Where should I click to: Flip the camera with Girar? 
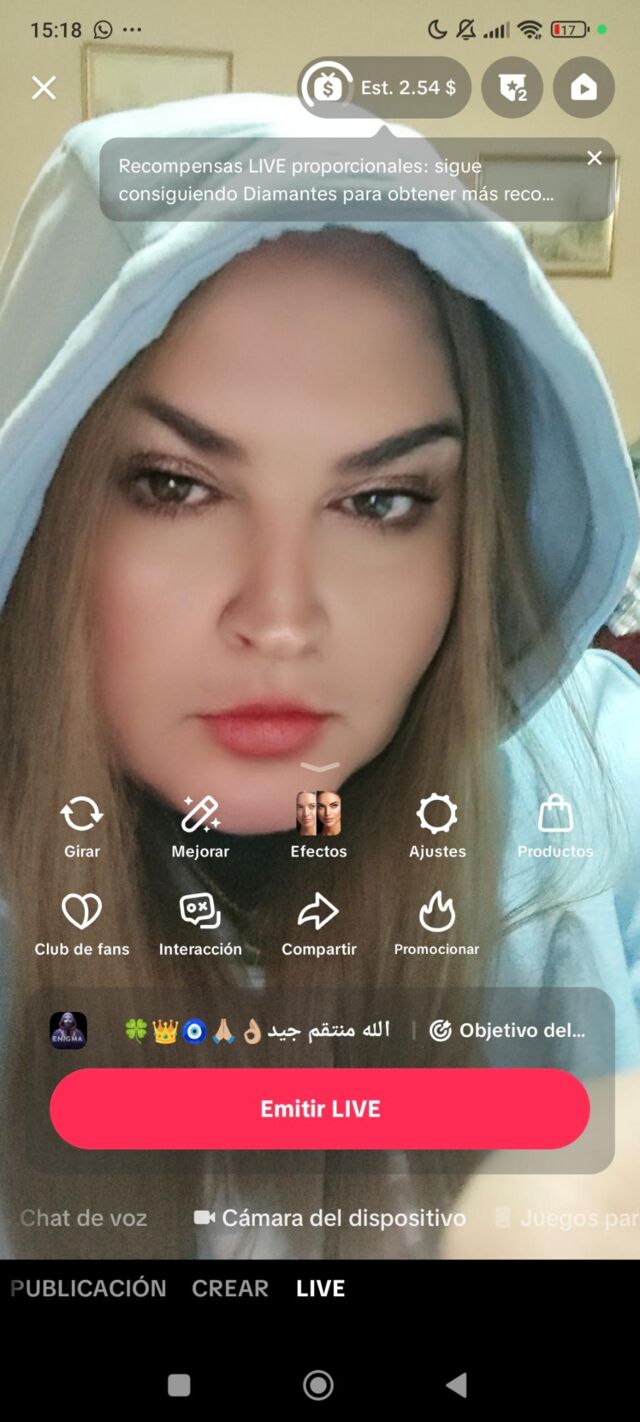pyautogui.click(x=82, y=826)
